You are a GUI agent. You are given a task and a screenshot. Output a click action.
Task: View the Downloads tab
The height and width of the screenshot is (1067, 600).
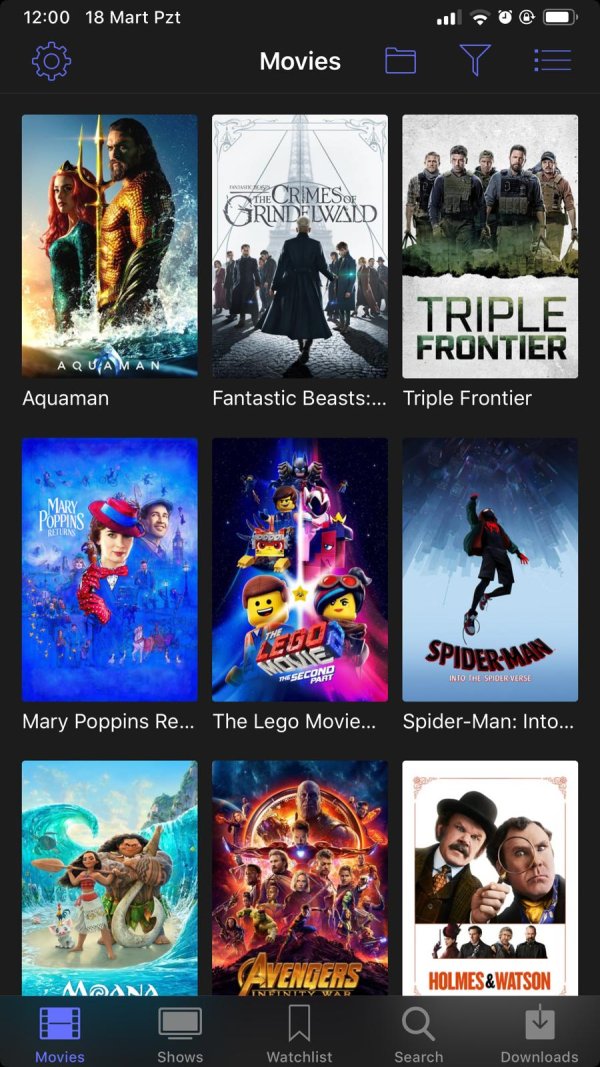click(539, 1033)
